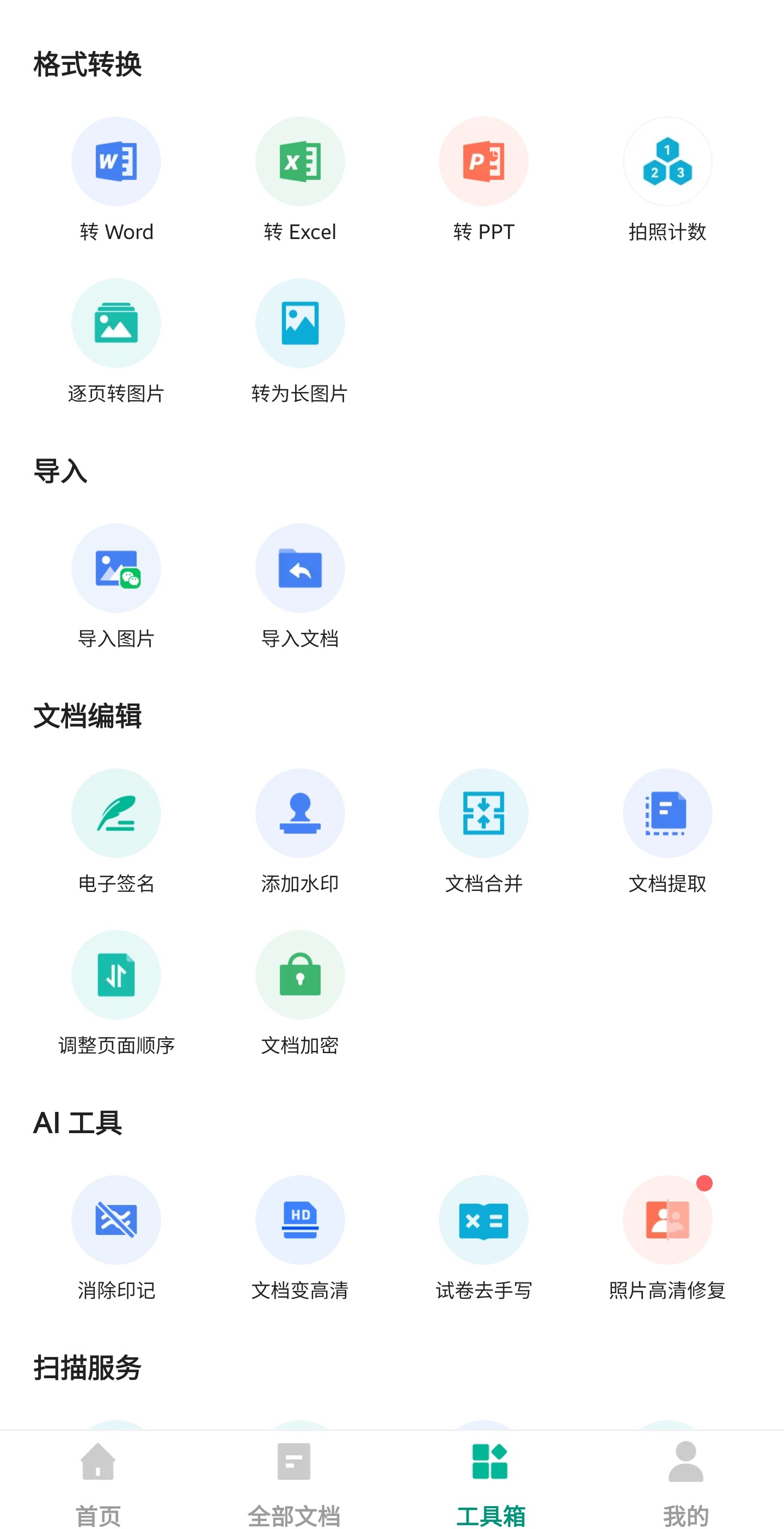Switch to the 首页 home tab
The width and height of the screenshot is (784, 1529).
(x=98, y=1481)
